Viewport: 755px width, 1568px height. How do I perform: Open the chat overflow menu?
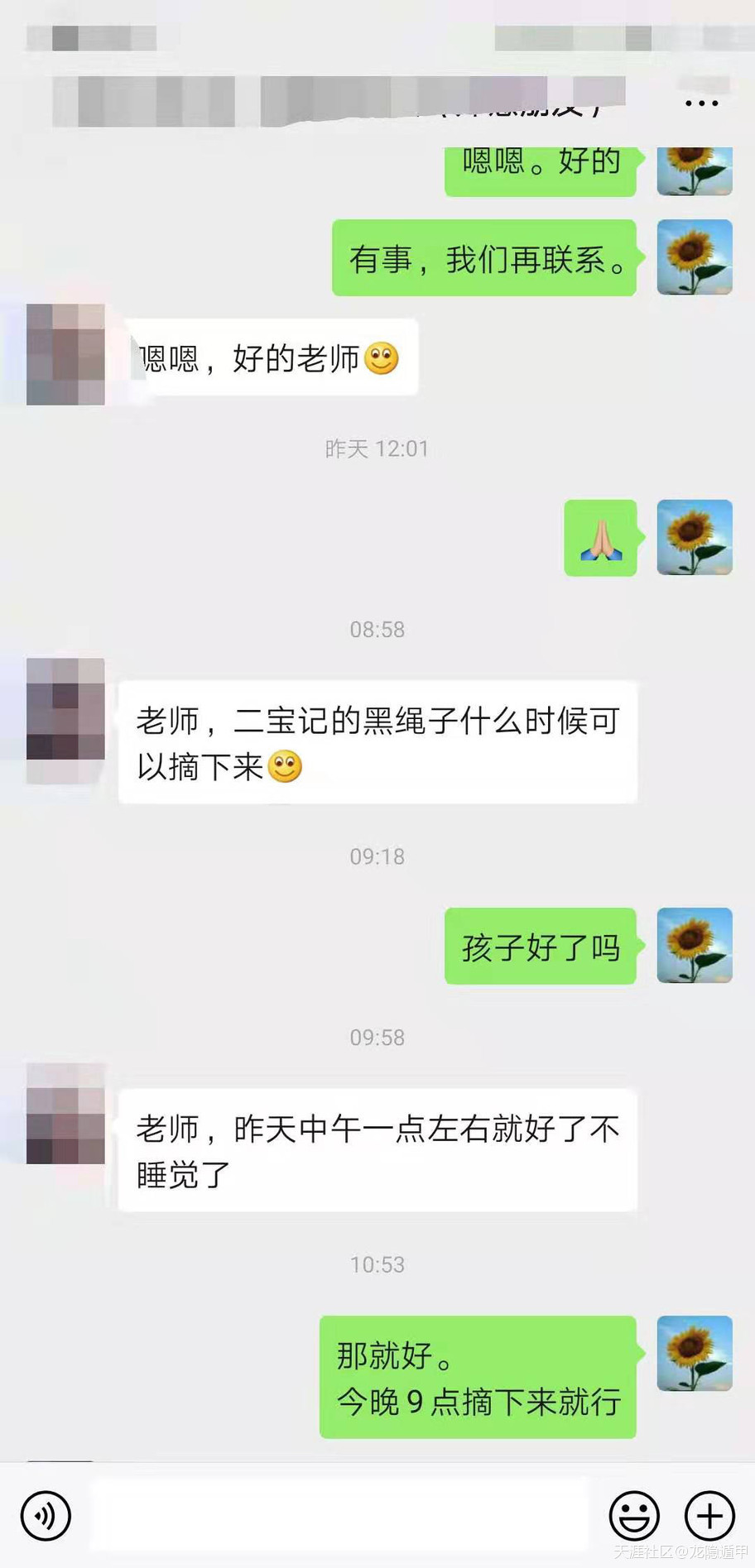point(700,103)
